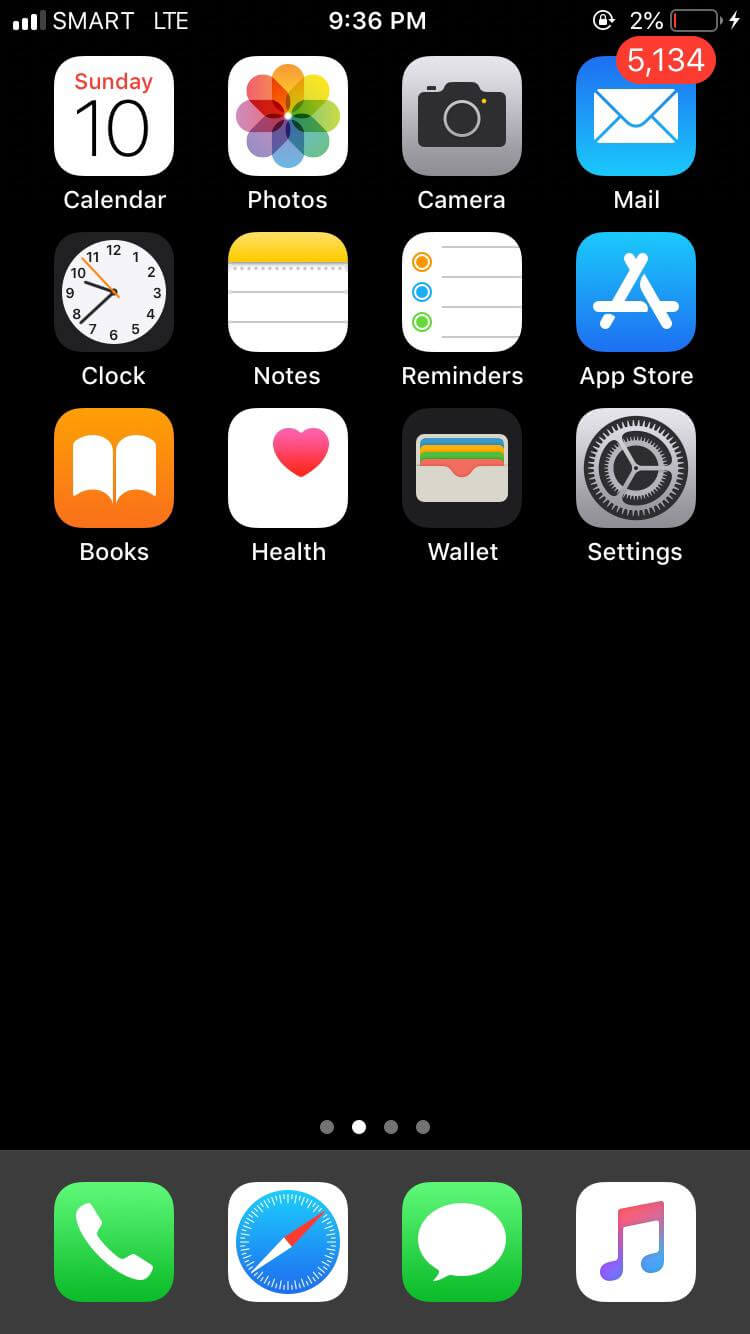Launch the Music app in the dock
The width and height of the screenshot is (750, 1334).
pyautogui.click(x=636, y=1242)
